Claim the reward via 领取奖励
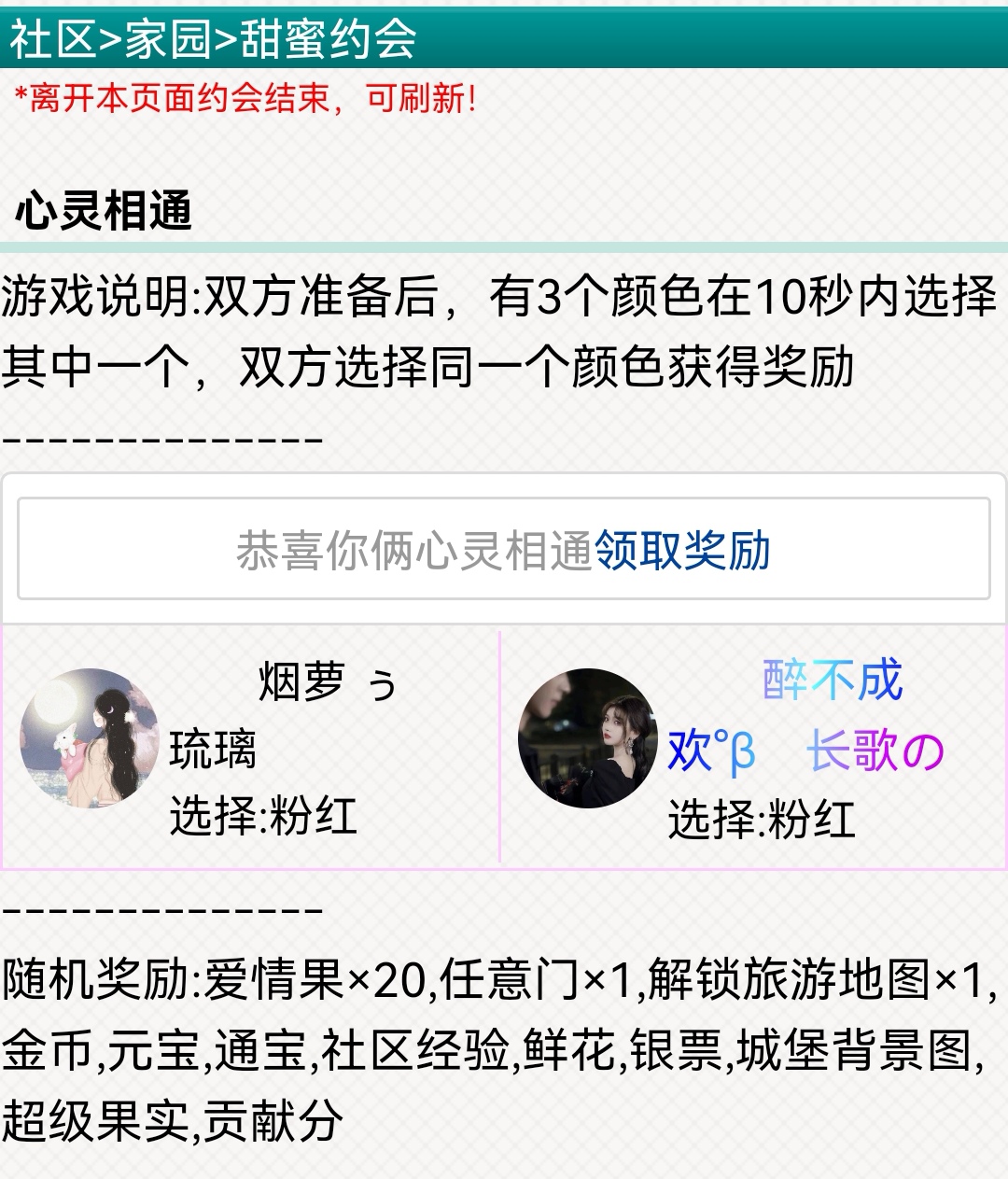Screen dimensions: 1008x1179 pyautogui.click(x=682, y=551)
